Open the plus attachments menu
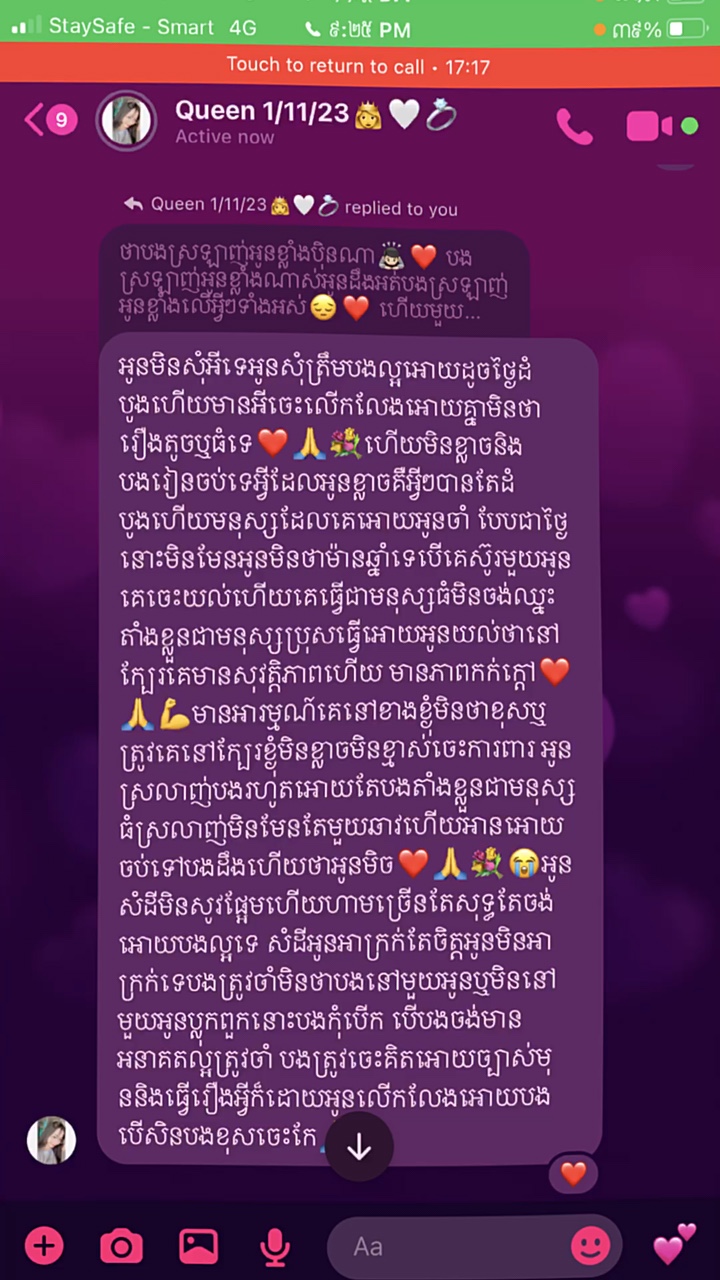Screen dimensions: 720x1280 [44, 1246]
